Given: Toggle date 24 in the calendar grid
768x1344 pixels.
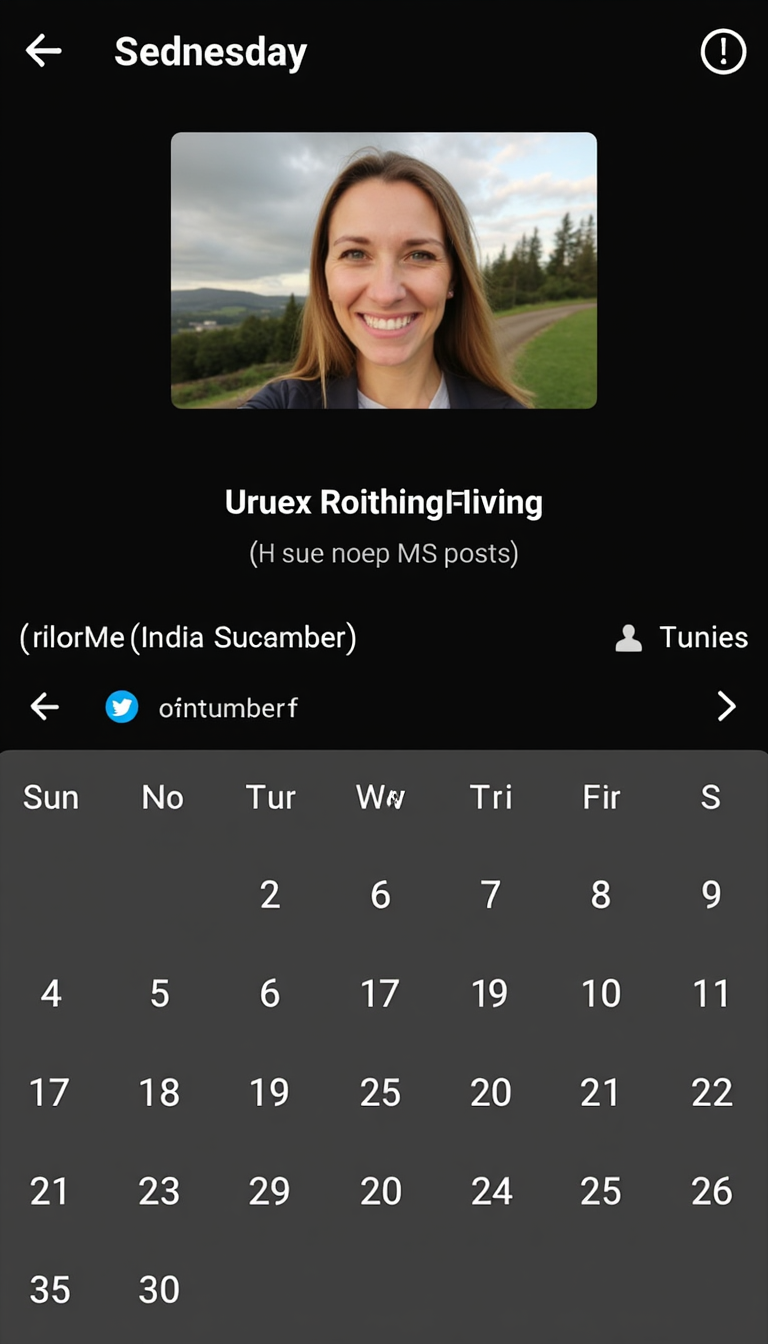Looking at the screenshot, I should pyautogui.click(x=490, y=1191).
